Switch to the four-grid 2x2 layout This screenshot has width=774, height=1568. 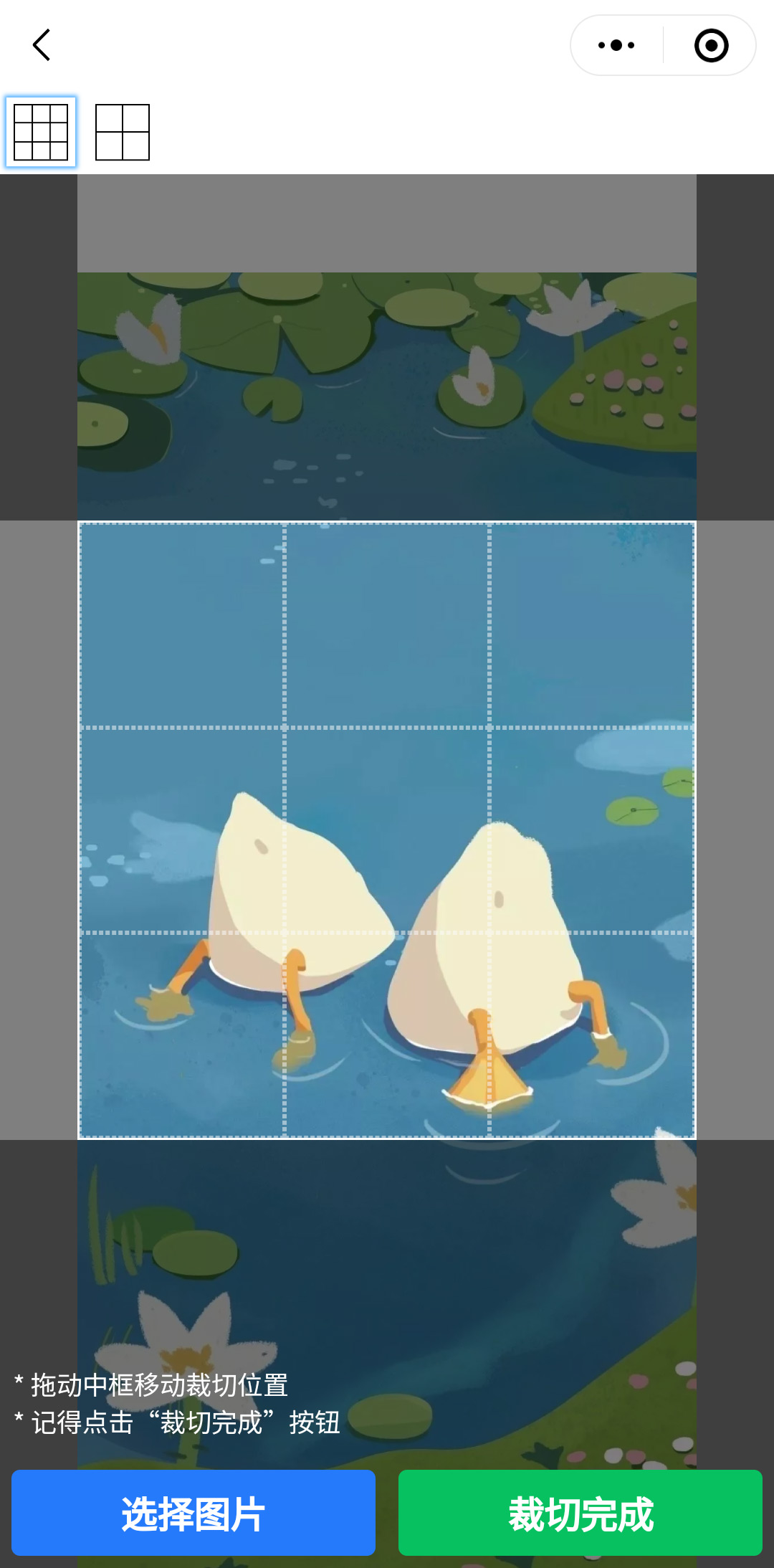[123, 132]
